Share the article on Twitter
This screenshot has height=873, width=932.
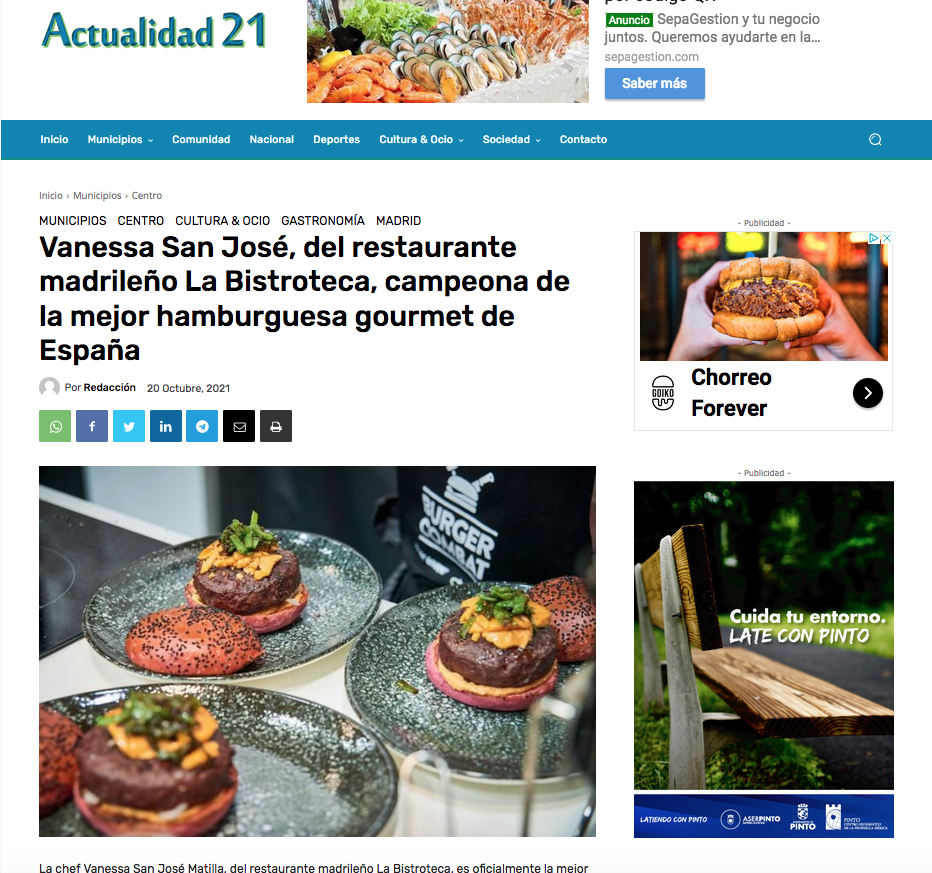[x=129, y=426]
